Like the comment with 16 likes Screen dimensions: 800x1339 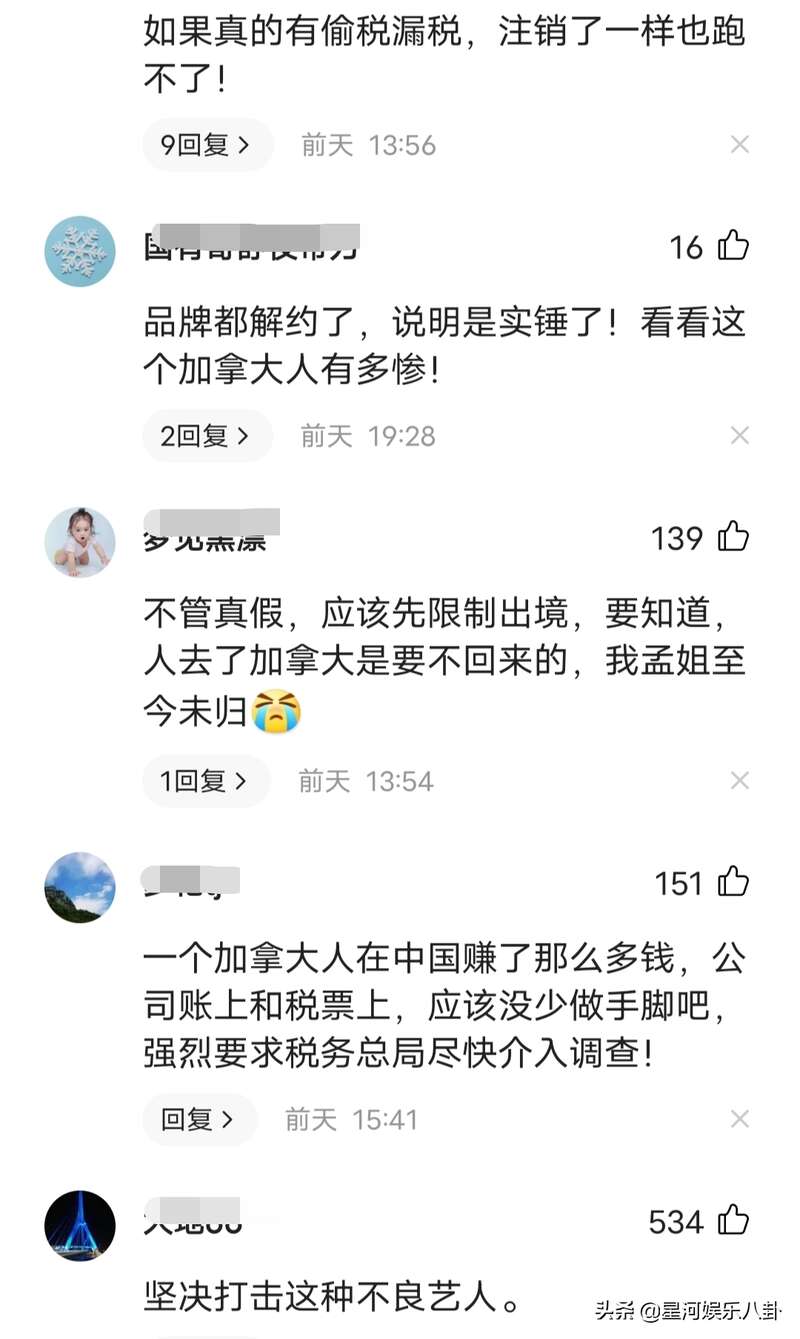[734, 246]
